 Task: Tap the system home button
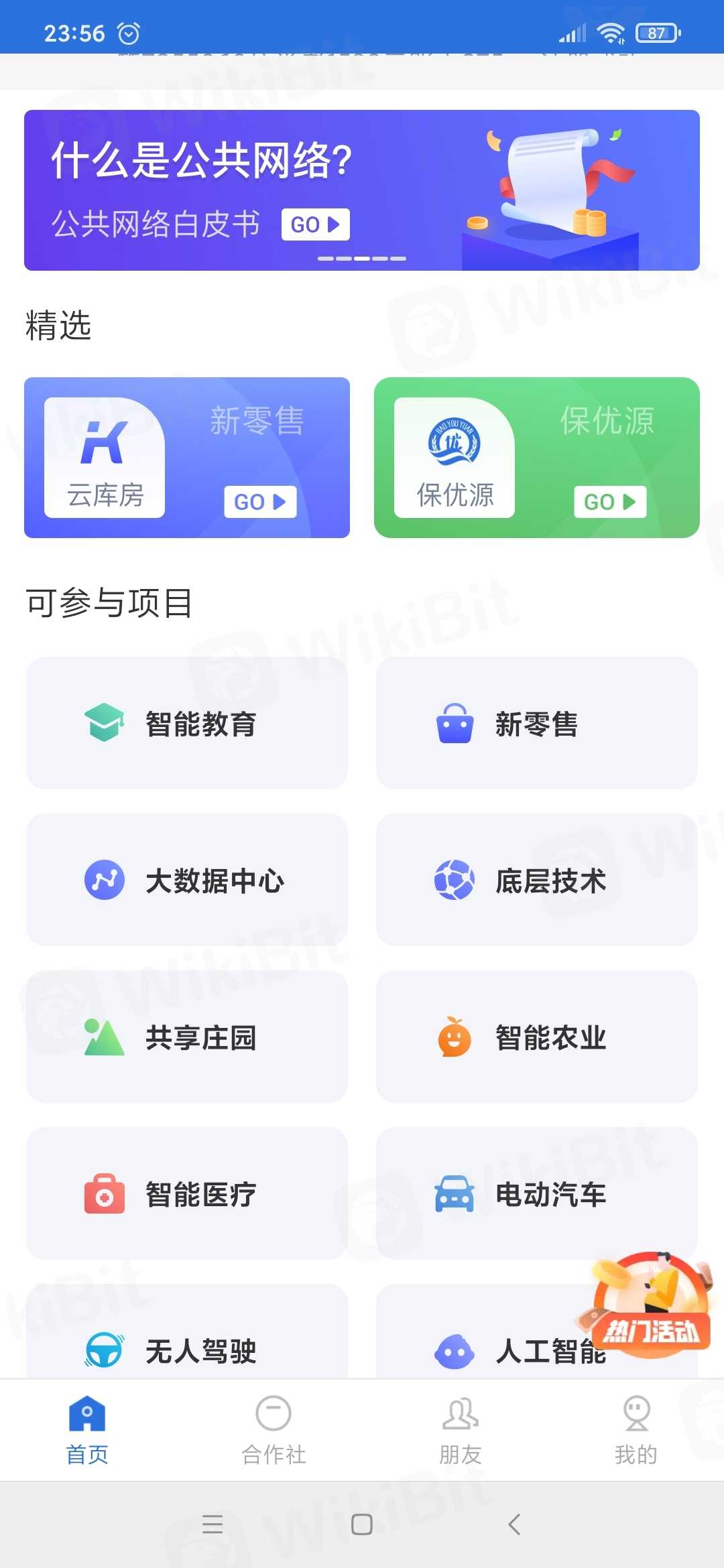click(x=362, y=1524)
